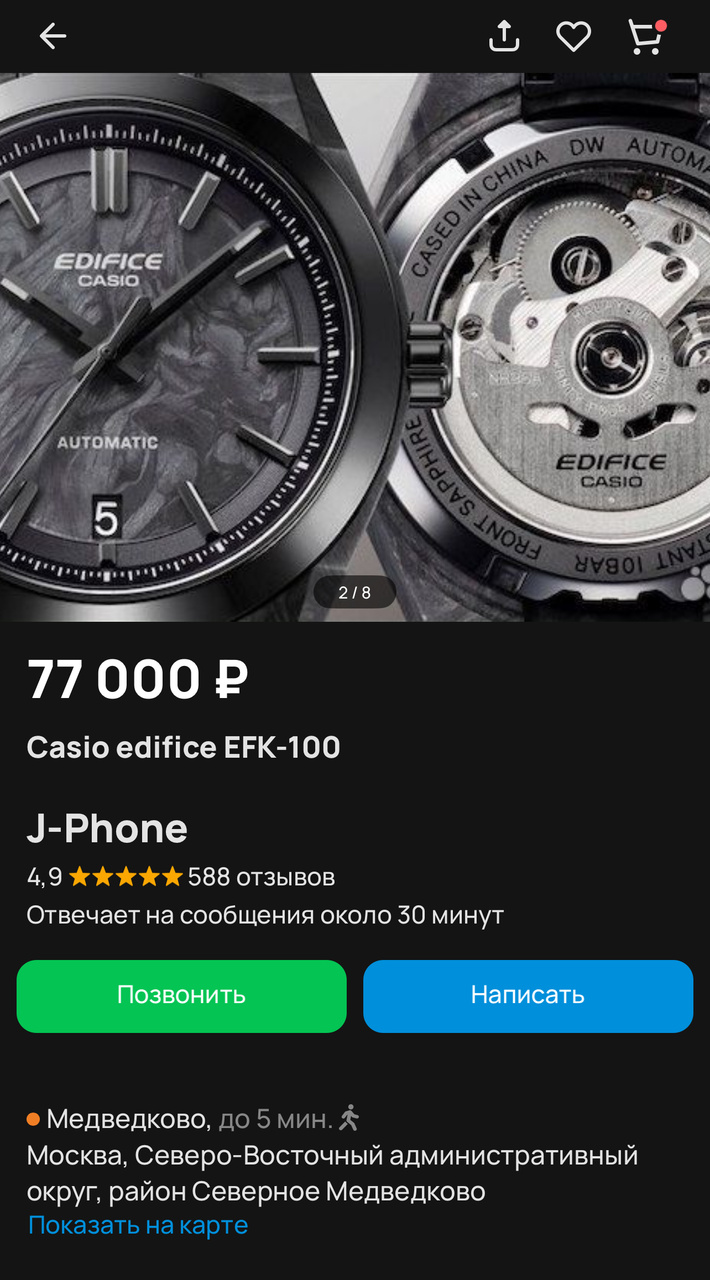710x1280 pixels.
Task: Message the seller with Написать
Action: (528, 996)
